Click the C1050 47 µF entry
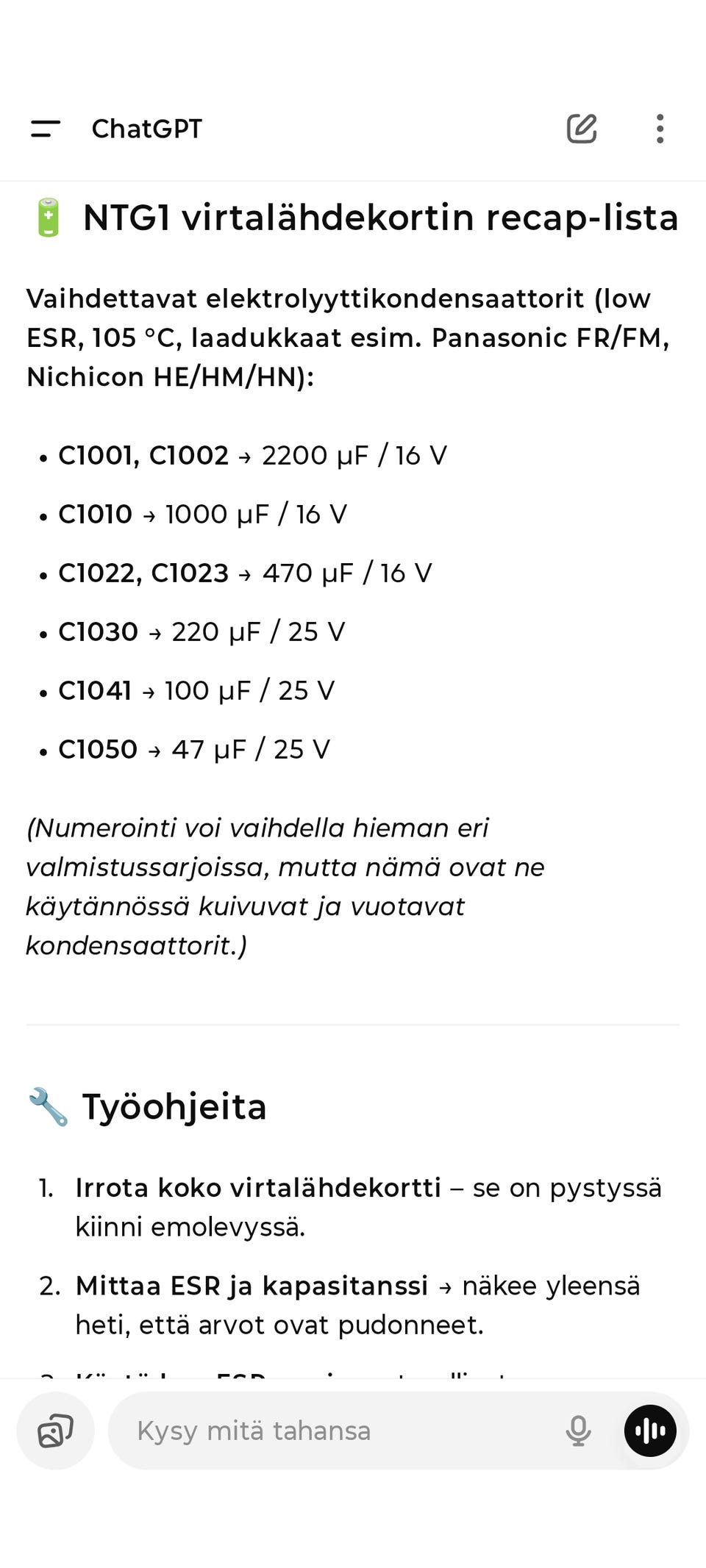Viewport: 706px width, 1568px height. pyautogui.click(x=195, y=749)
